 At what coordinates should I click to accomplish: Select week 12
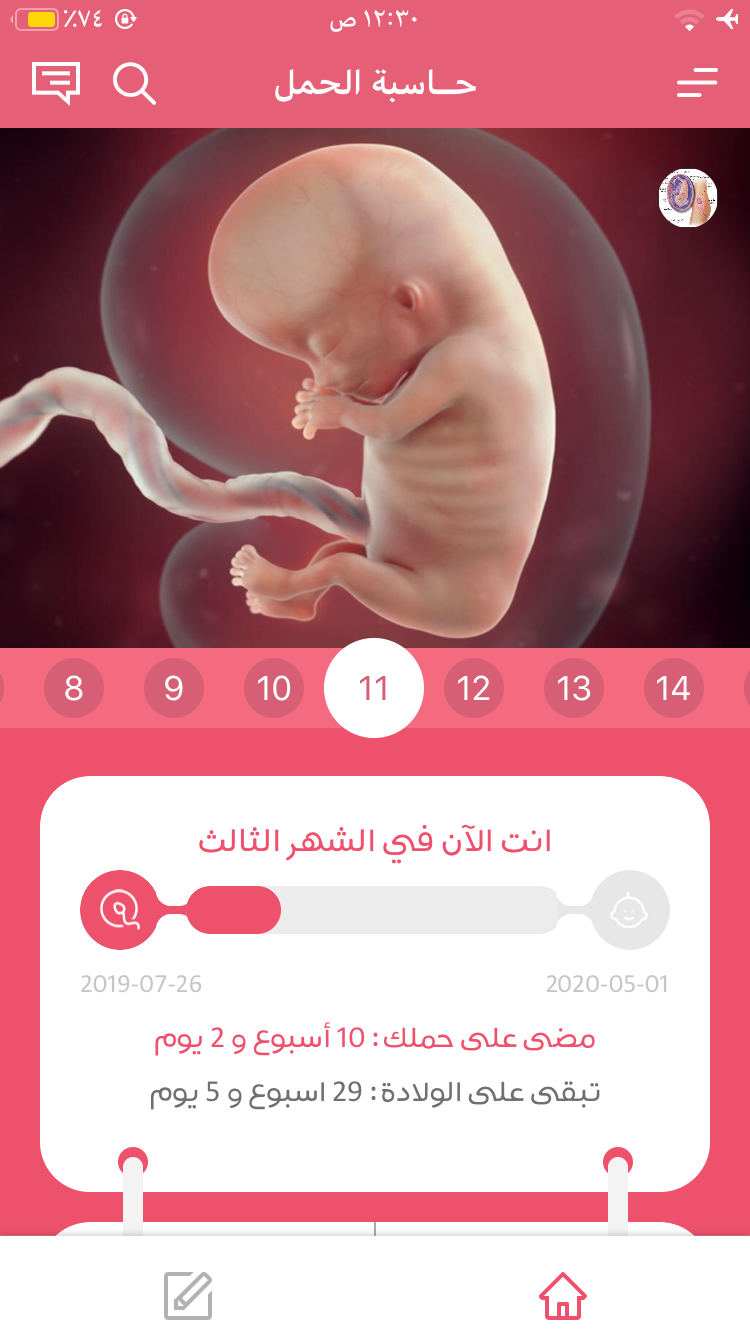(474, 688)
